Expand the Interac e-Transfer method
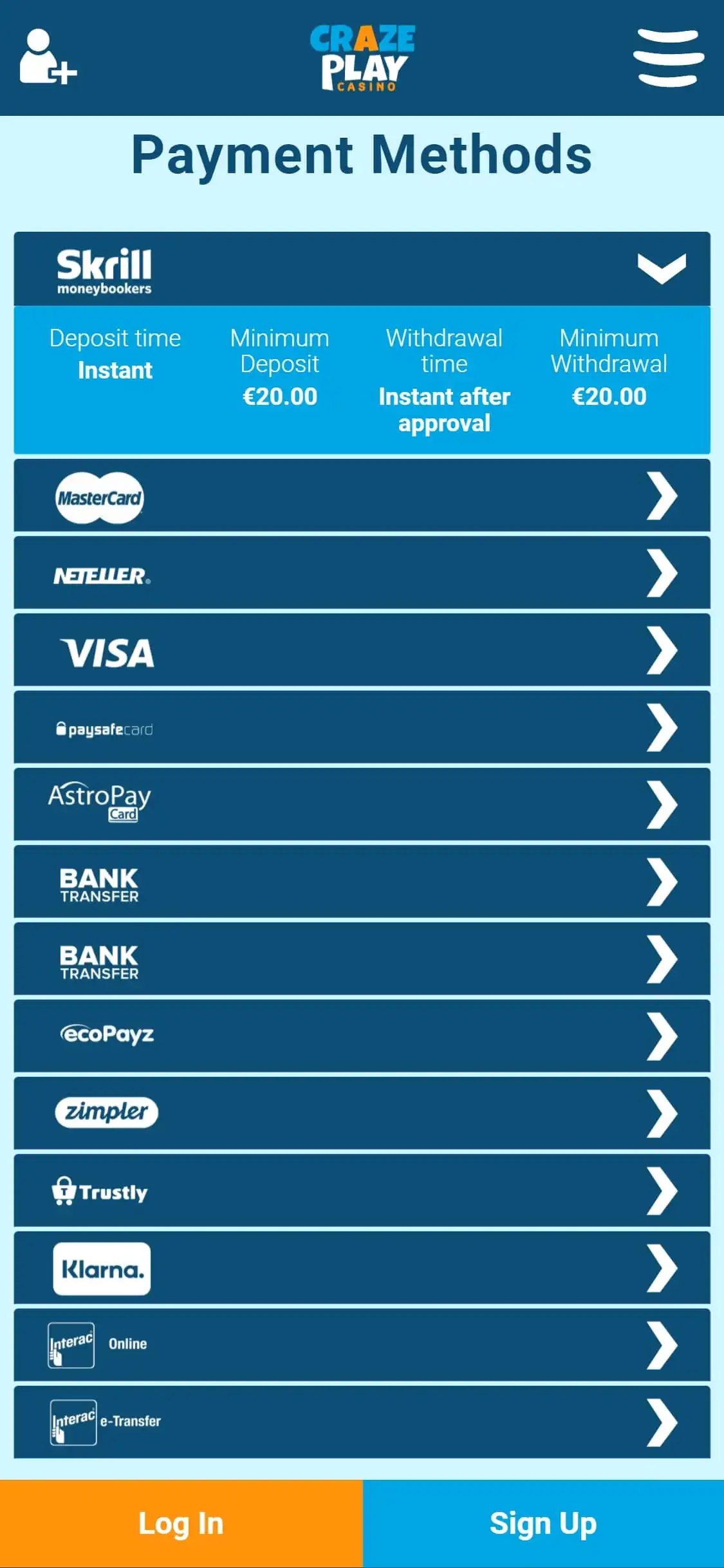The height and width of the screenshot is (1568, 724). [x=662, y=1423]
